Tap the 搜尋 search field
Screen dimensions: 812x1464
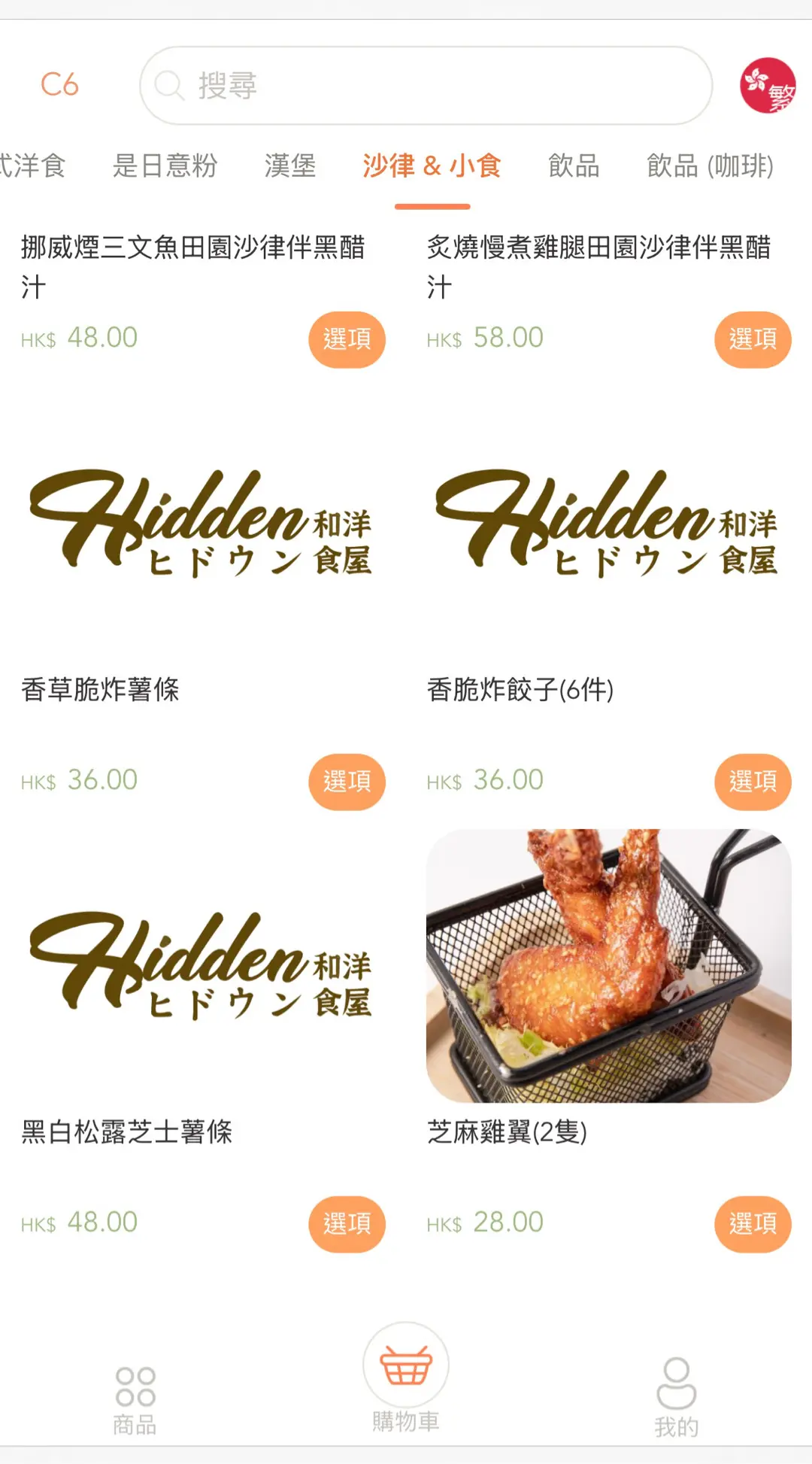click(x=426, y=86)
